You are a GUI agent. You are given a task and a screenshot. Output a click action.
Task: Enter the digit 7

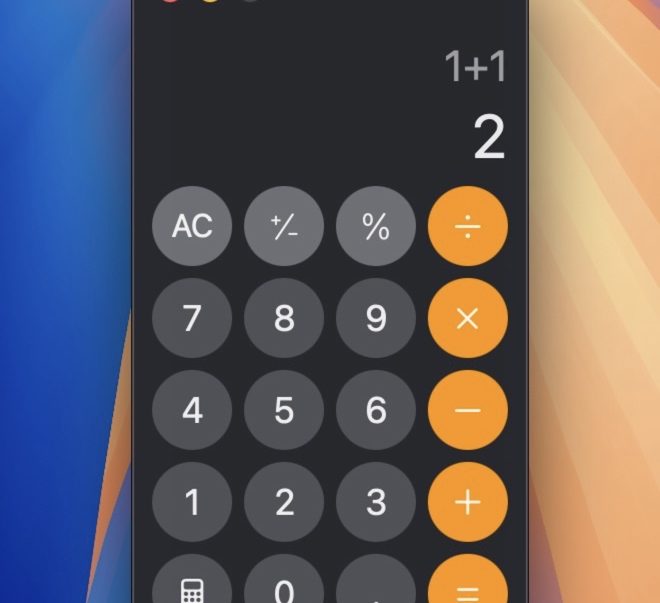click(192, 318)
